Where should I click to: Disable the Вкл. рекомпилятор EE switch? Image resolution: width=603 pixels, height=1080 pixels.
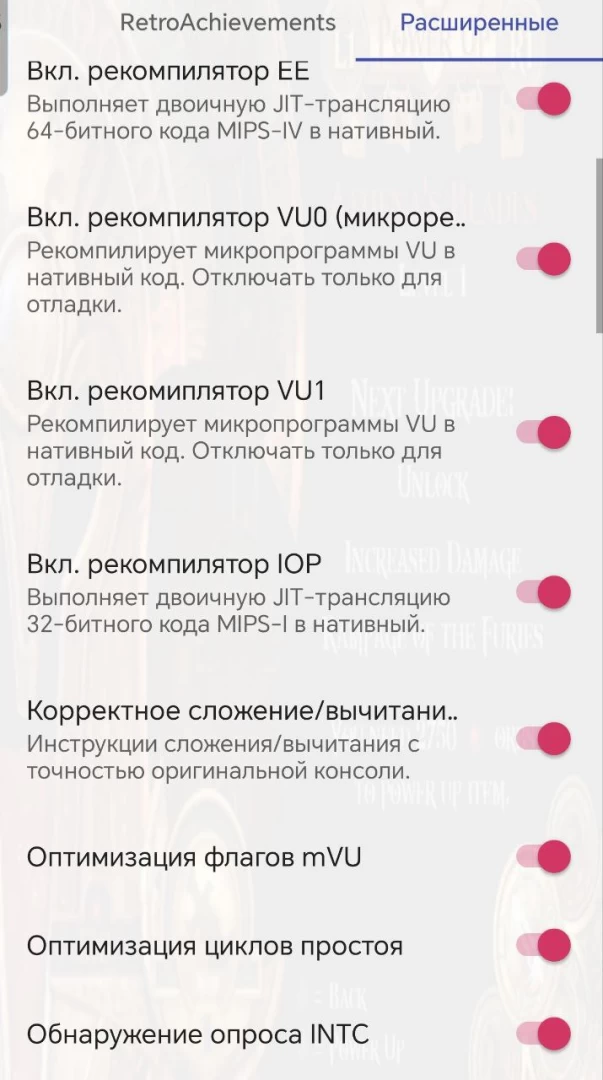click(x=544, y=98)
